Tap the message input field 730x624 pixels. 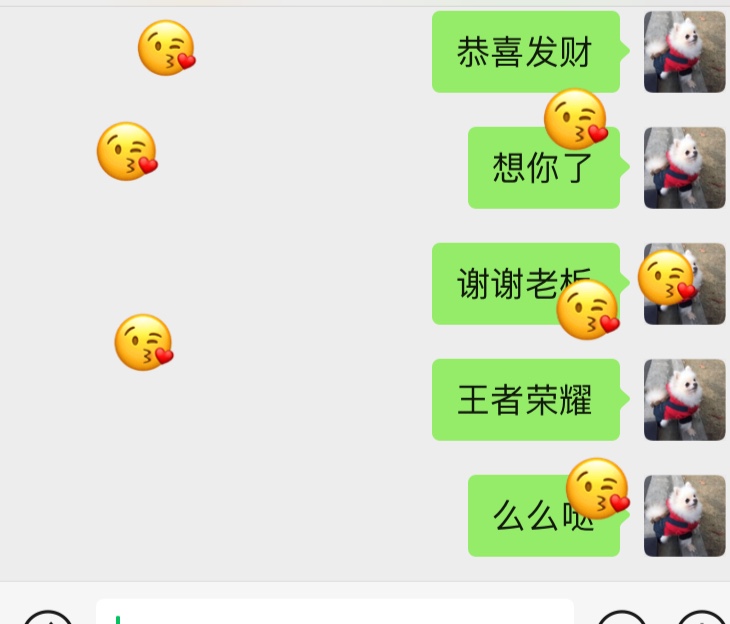click(335, 613)
